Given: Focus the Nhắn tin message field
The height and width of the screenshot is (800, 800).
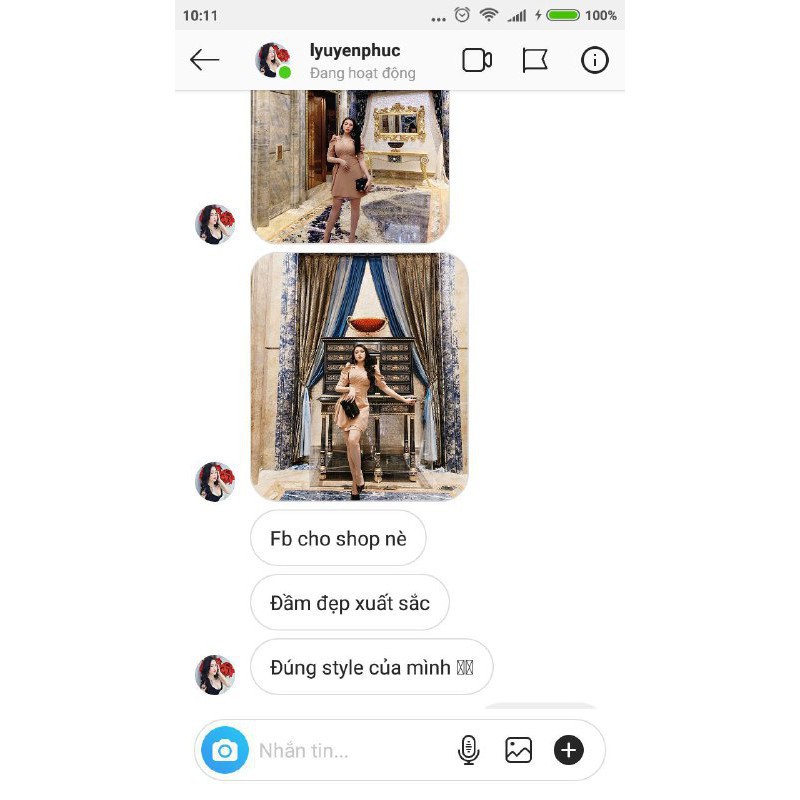Looking at the screenshot, I should (340, 750).
